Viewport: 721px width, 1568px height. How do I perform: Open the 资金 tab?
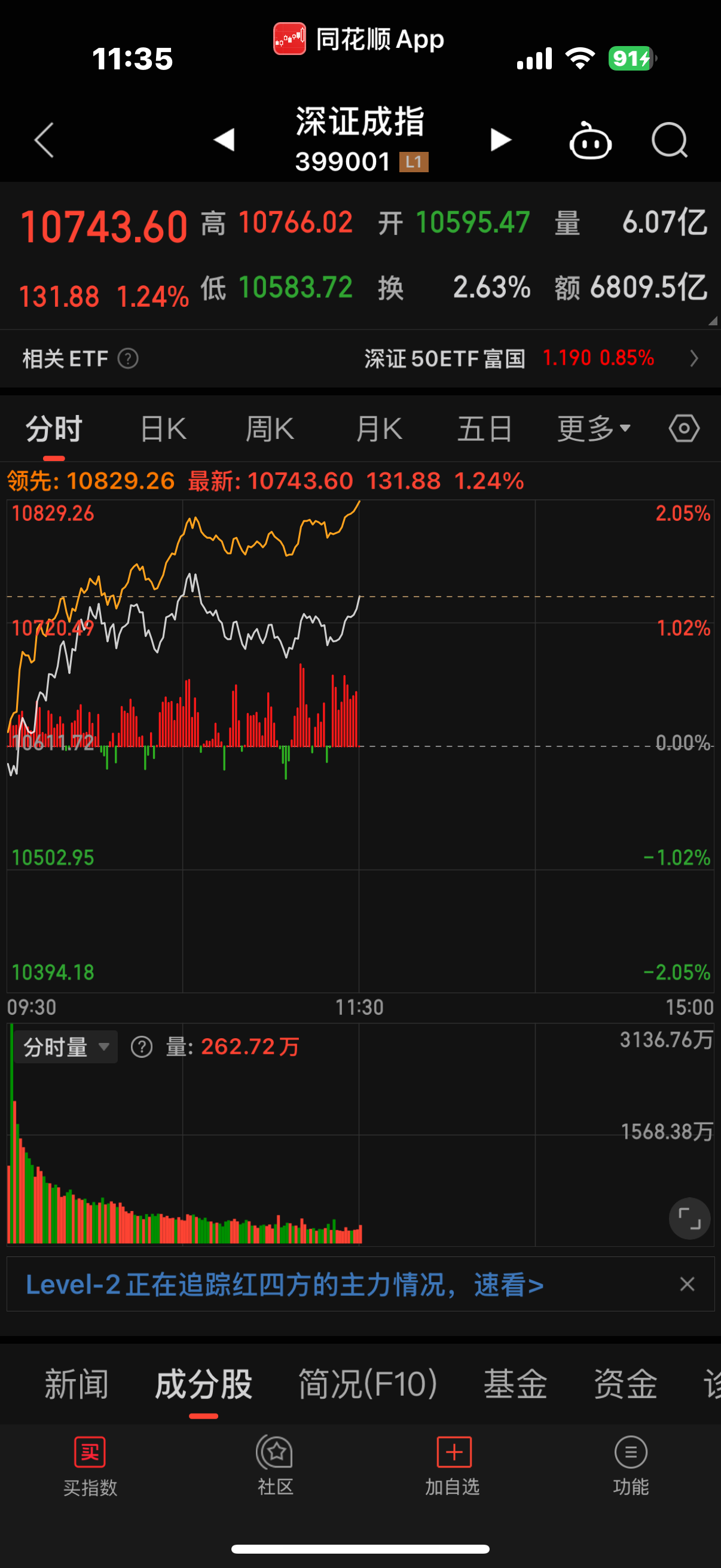(x=625, y=1384)
